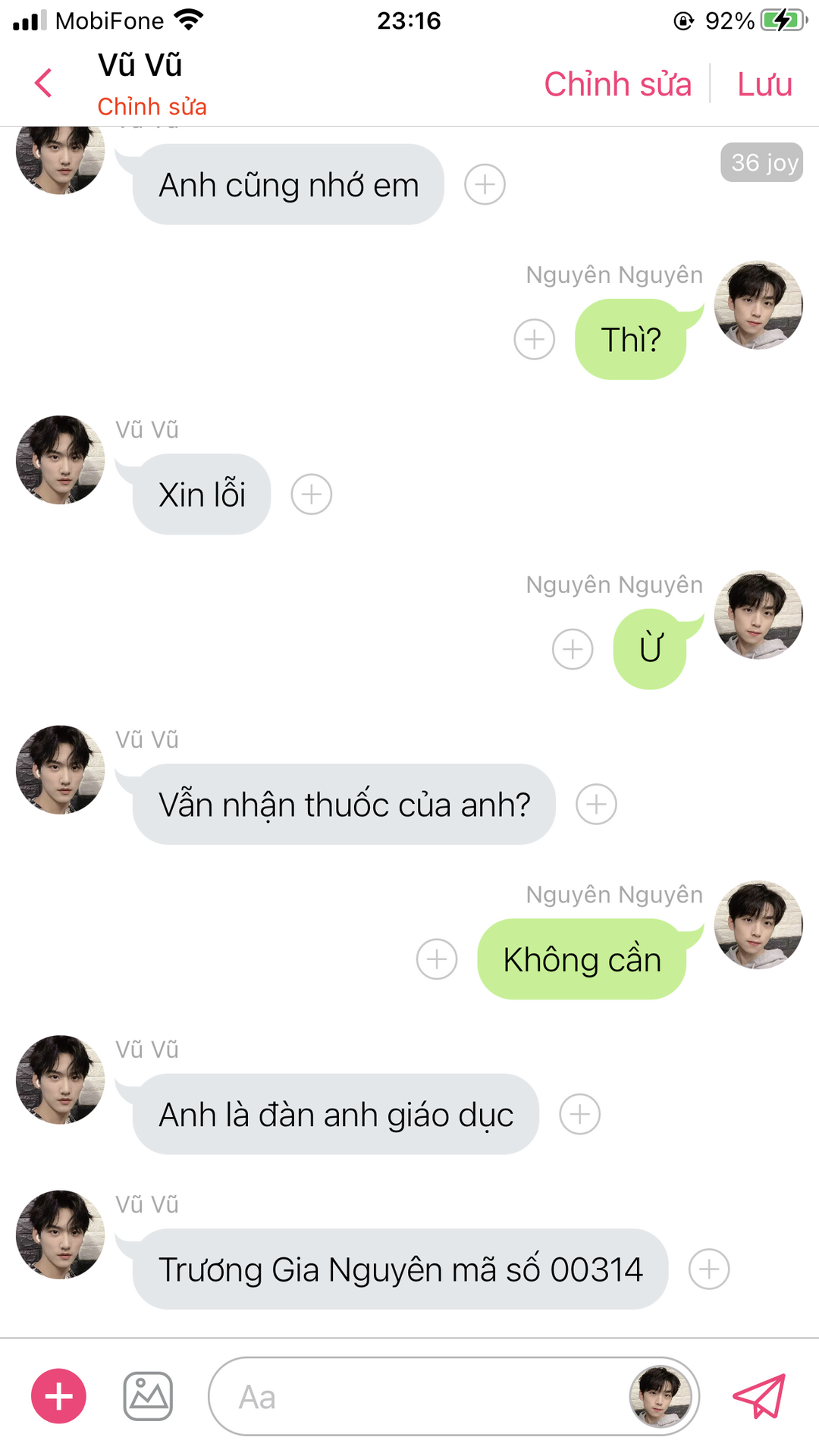
Task: Tap Chỉnh sửa in the top bar
Action: coord(617,84)
